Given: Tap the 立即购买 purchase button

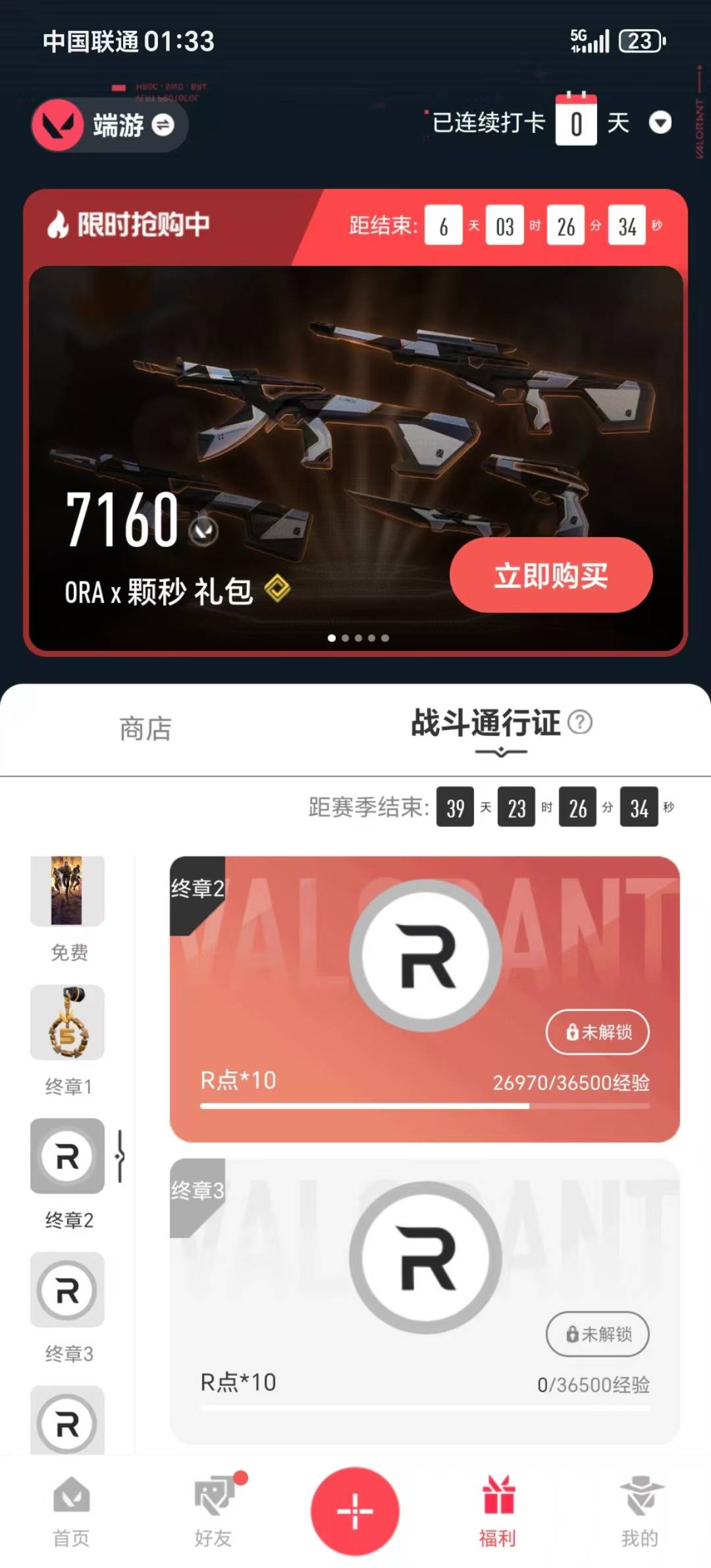Looking at the screenshot, I should tap(550, 575).
